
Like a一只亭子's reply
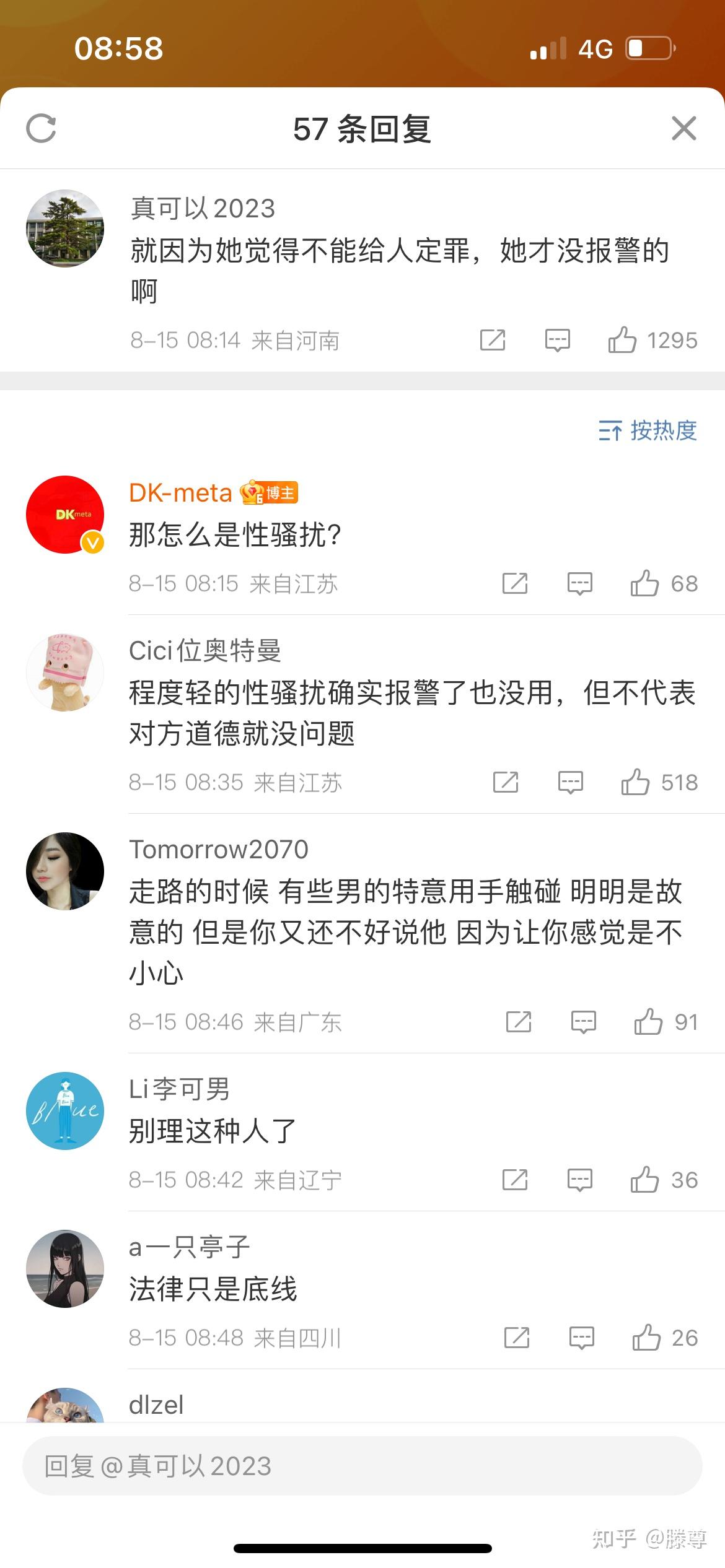click(646, 1338)
